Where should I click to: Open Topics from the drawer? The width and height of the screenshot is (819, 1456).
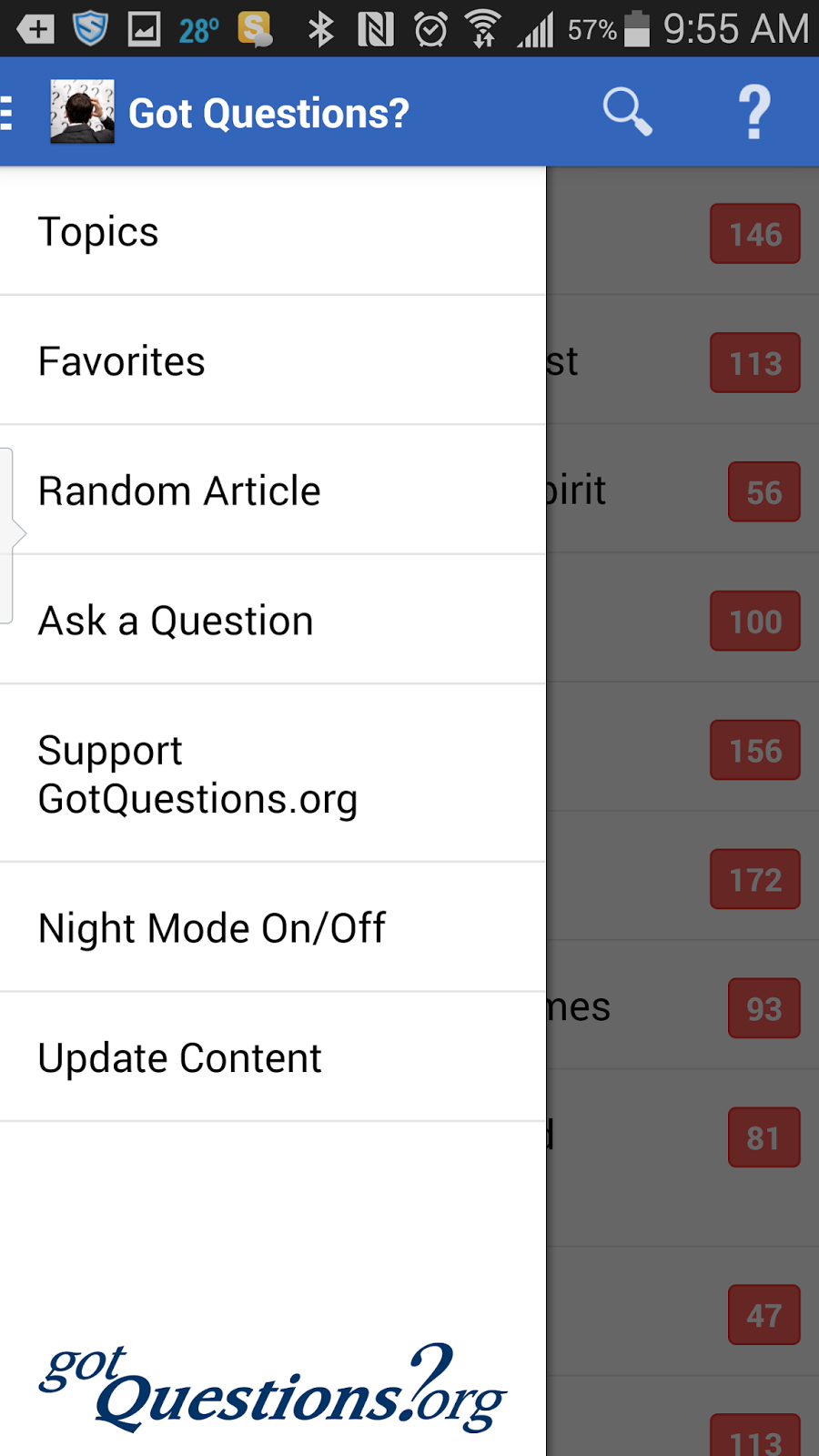(273, 231)
